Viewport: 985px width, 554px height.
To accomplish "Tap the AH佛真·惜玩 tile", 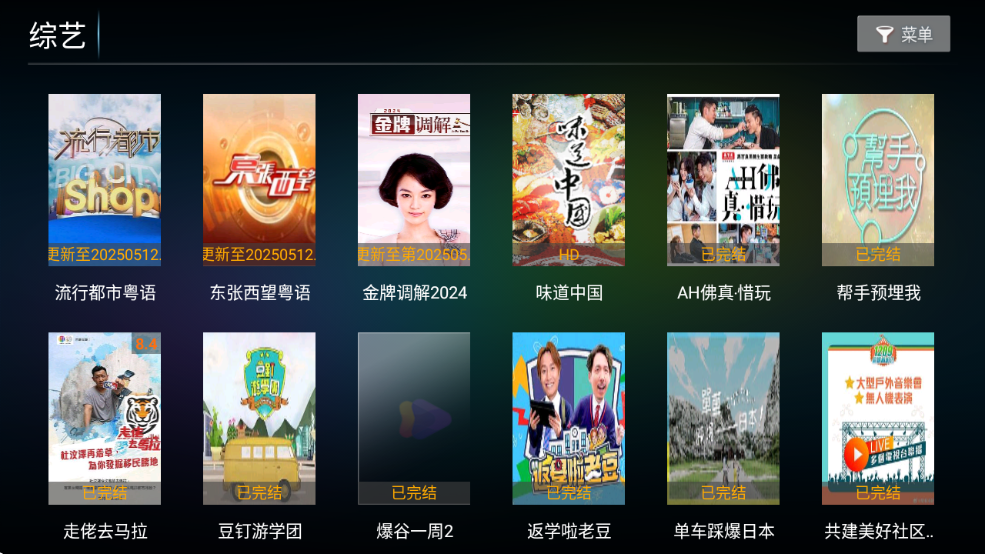I will pos(723,180).
